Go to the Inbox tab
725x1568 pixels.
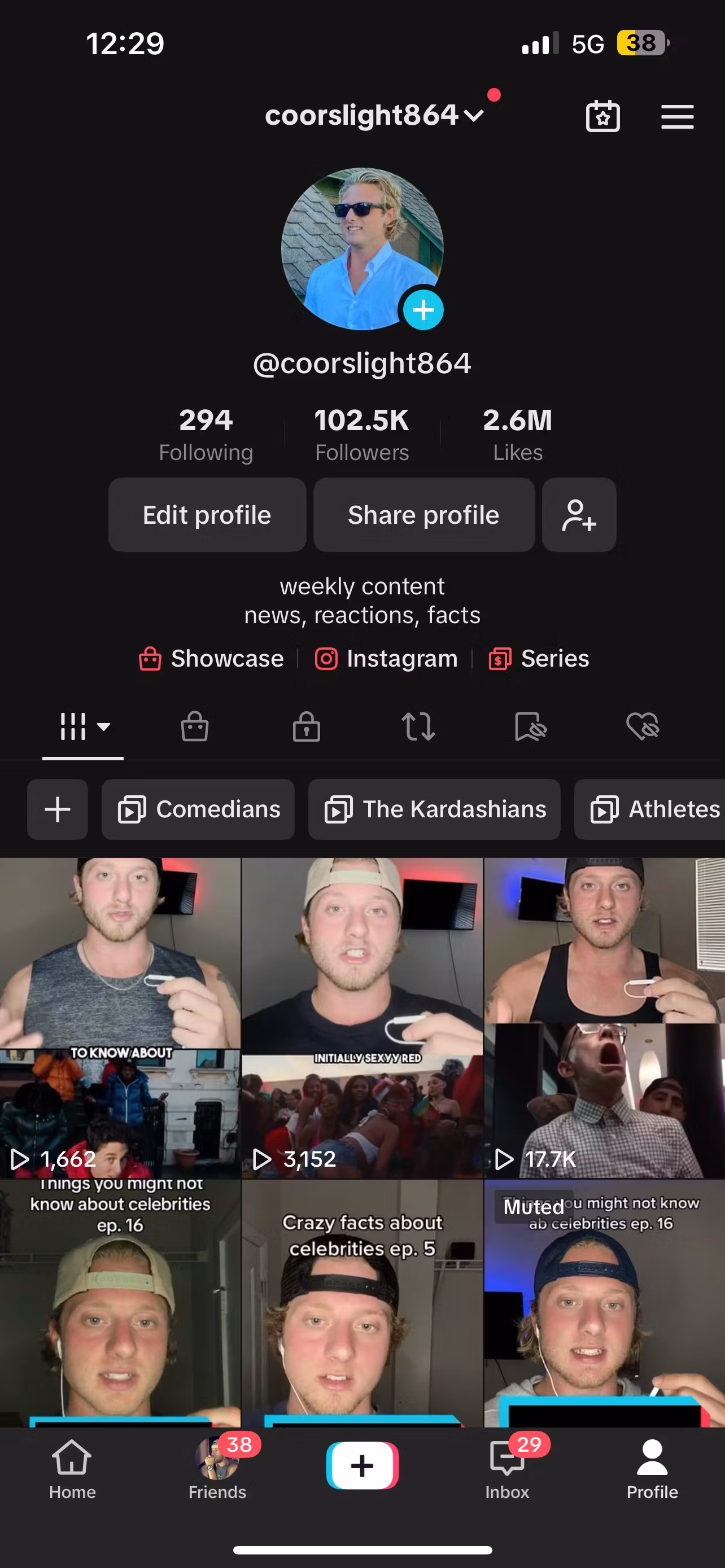(507, 1469)
